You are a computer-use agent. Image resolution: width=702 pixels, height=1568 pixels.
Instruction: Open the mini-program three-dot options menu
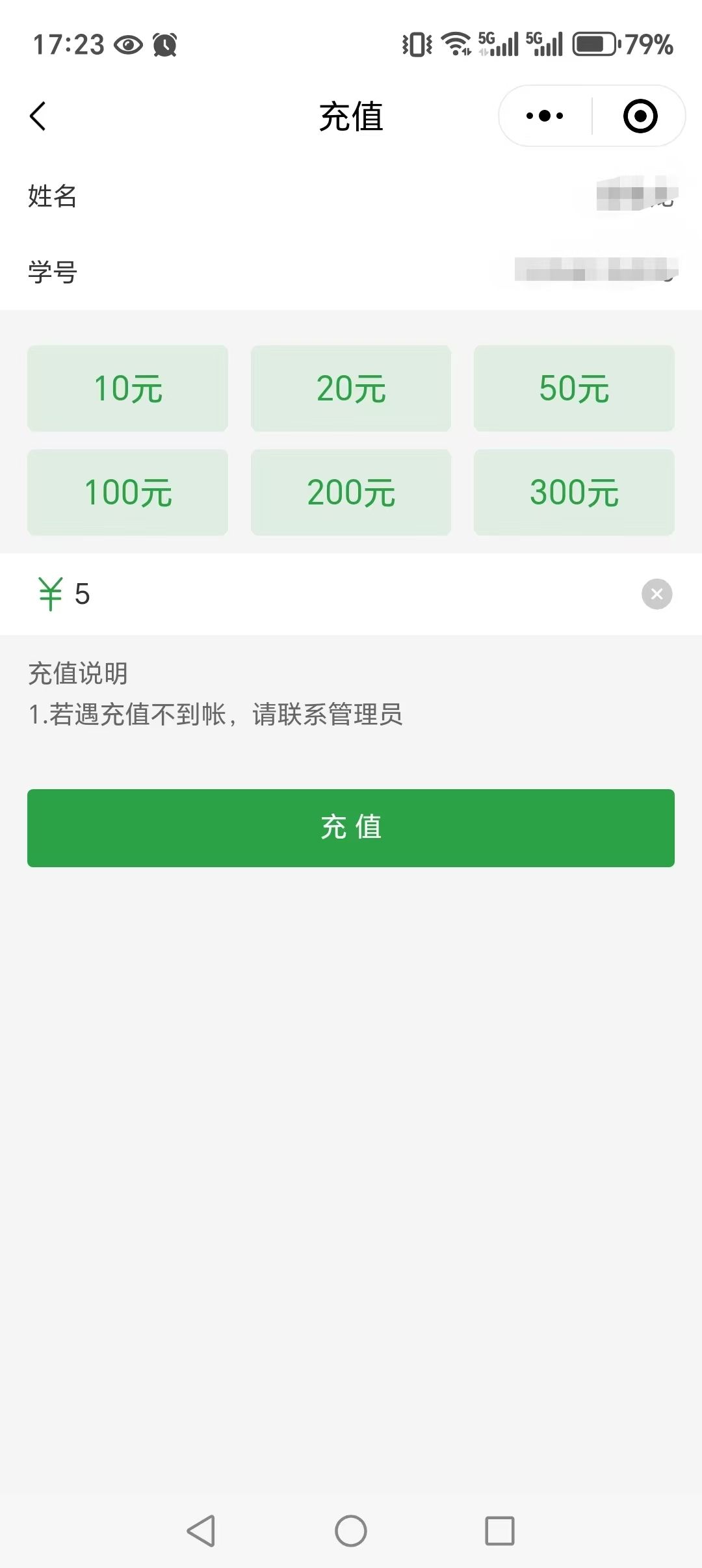coord(543,115)
